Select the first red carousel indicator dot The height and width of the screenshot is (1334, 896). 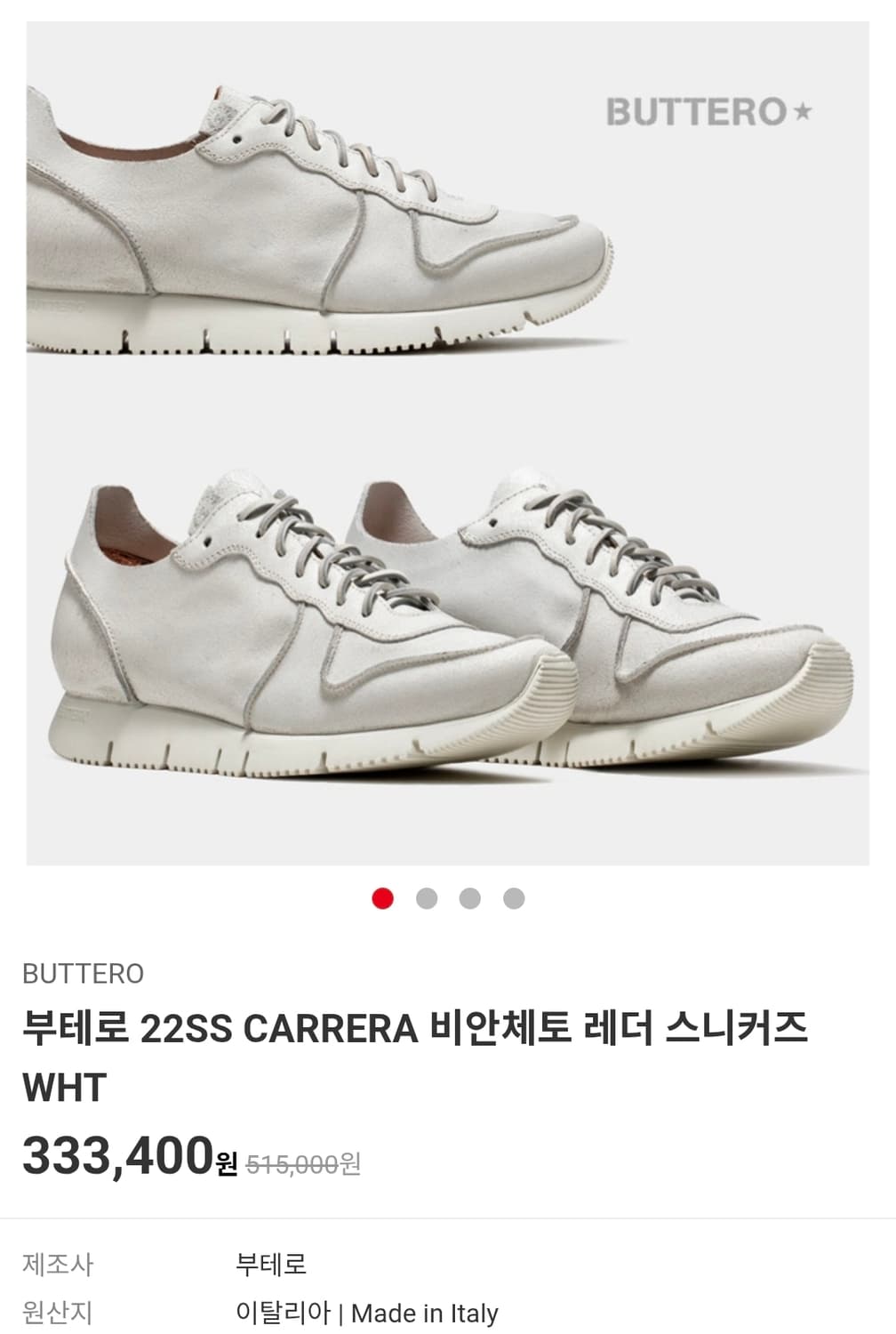pos(382,899)
